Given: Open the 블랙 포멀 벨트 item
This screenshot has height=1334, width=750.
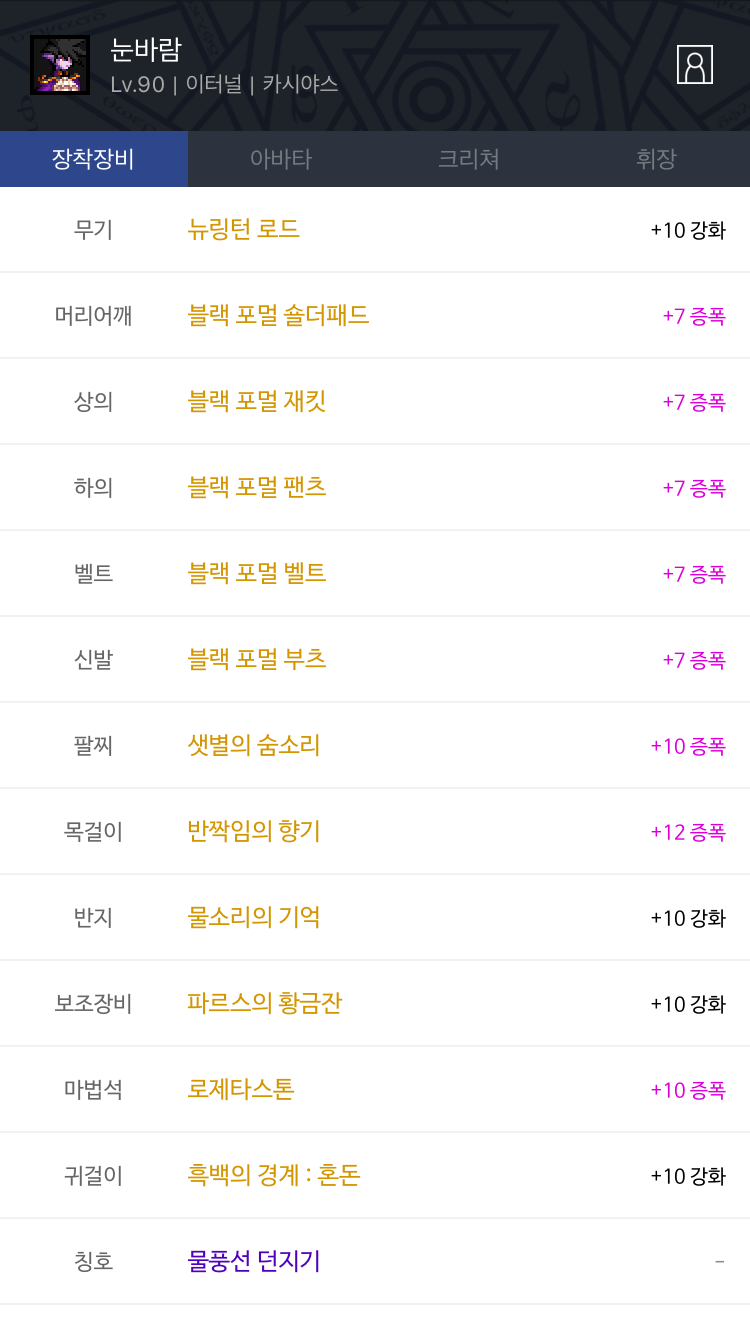Looking at the screenshot, I should 375,574.
